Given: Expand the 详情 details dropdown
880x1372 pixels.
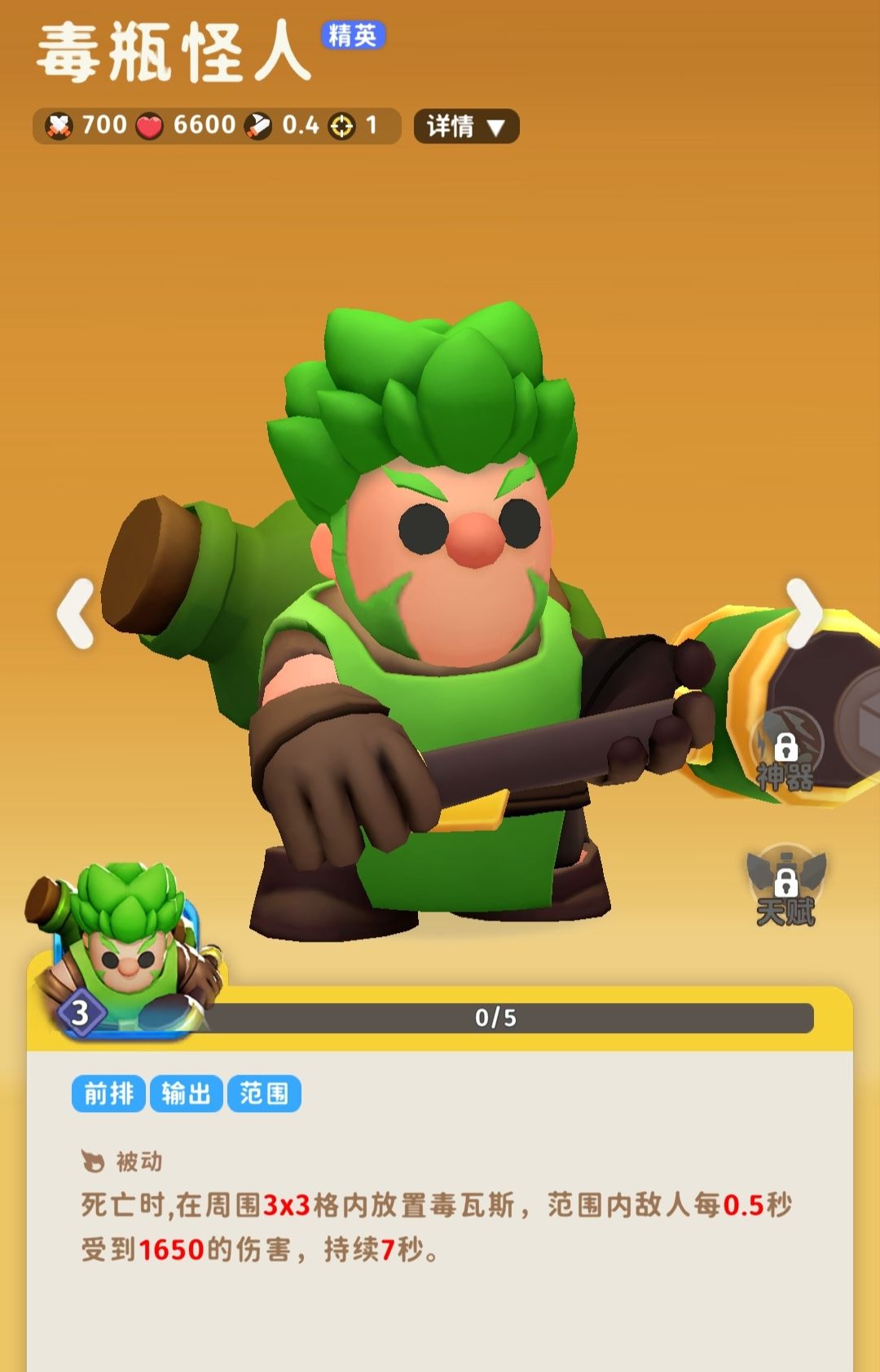Looking at the screenshot, I should [x=464, y=125].
